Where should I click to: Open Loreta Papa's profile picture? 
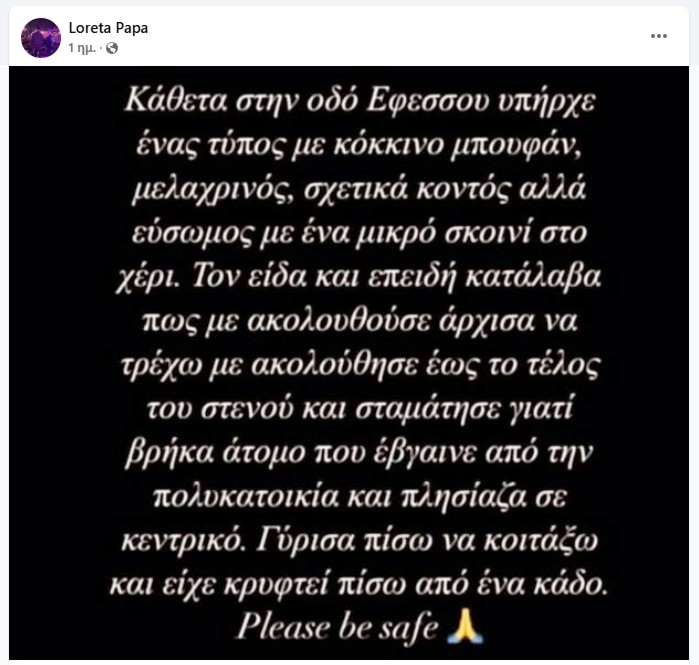41,37
